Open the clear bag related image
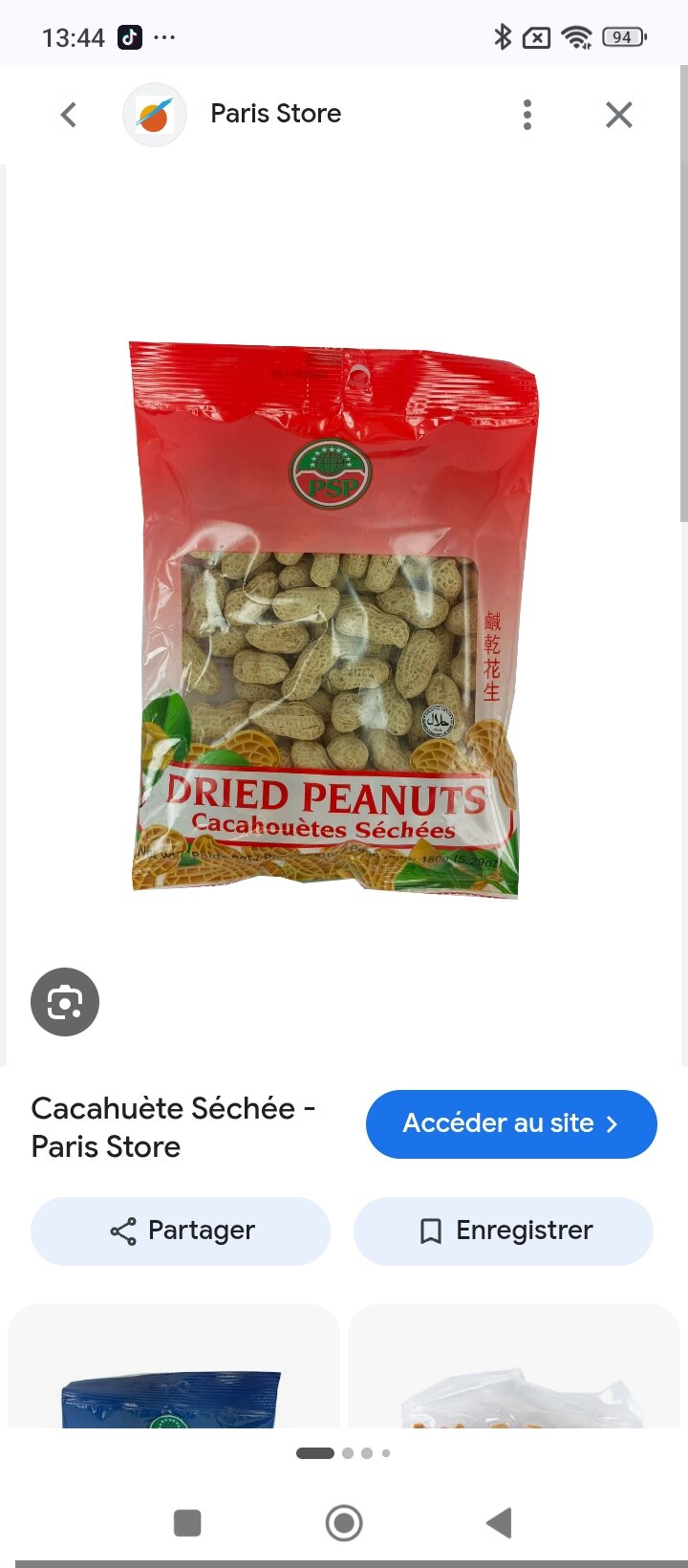 point(514,1367)
